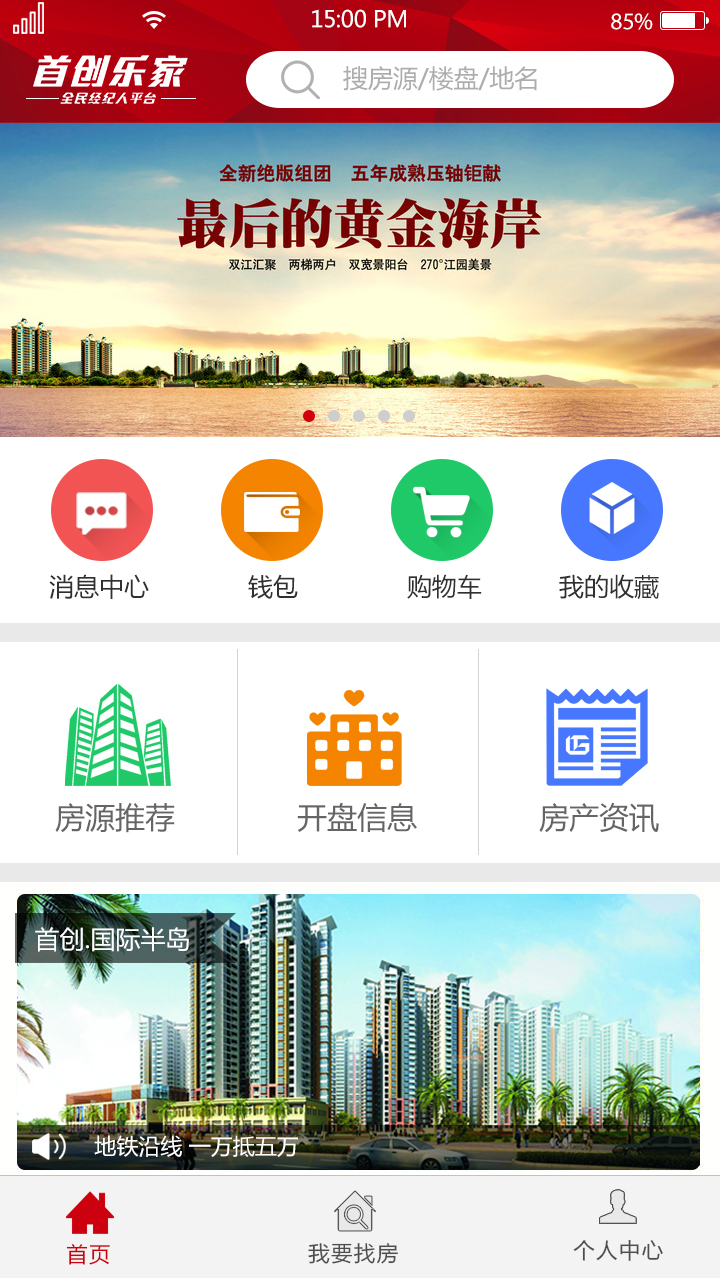Viewport: 720px width, 1278px height.
Task: Select the second carousel indicator dot
Action: pos(333,415)
